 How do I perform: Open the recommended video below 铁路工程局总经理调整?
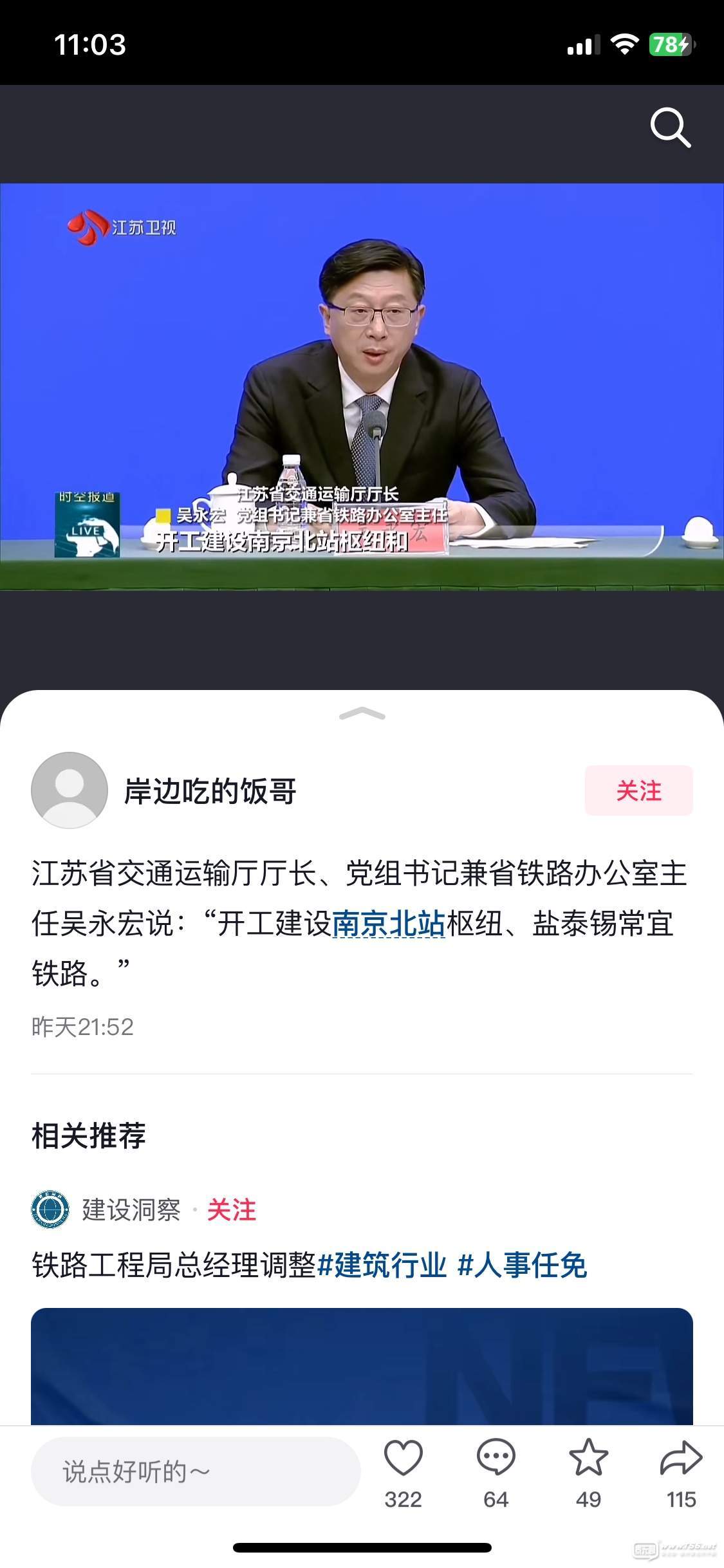coord(362,1365)
